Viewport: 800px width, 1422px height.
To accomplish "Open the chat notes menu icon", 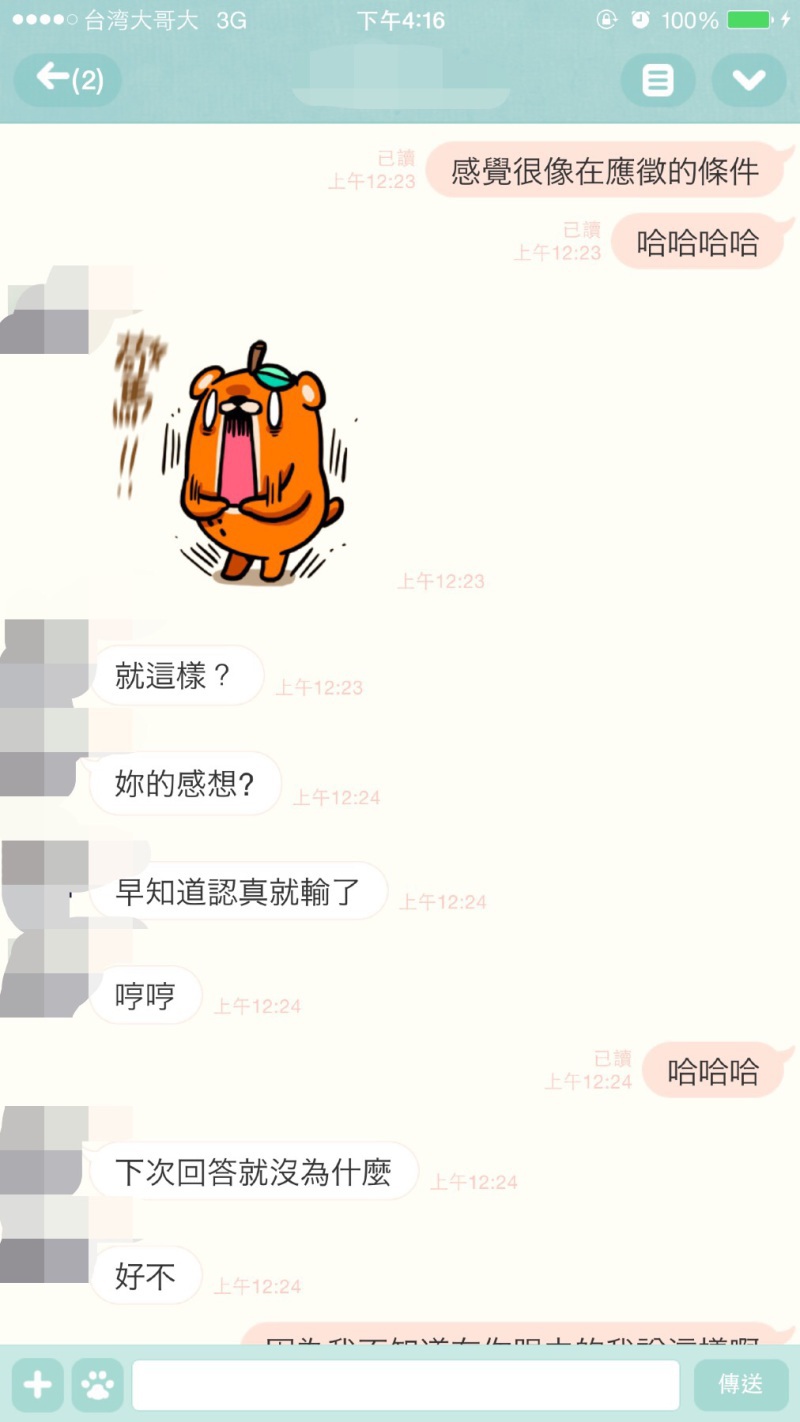I will [657, 80].
